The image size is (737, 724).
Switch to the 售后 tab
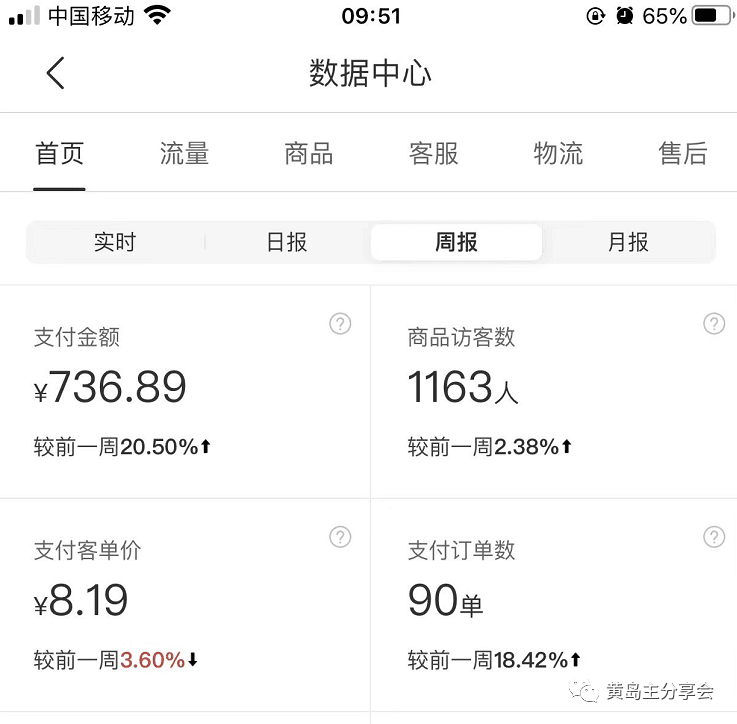[x=683, y=153]
